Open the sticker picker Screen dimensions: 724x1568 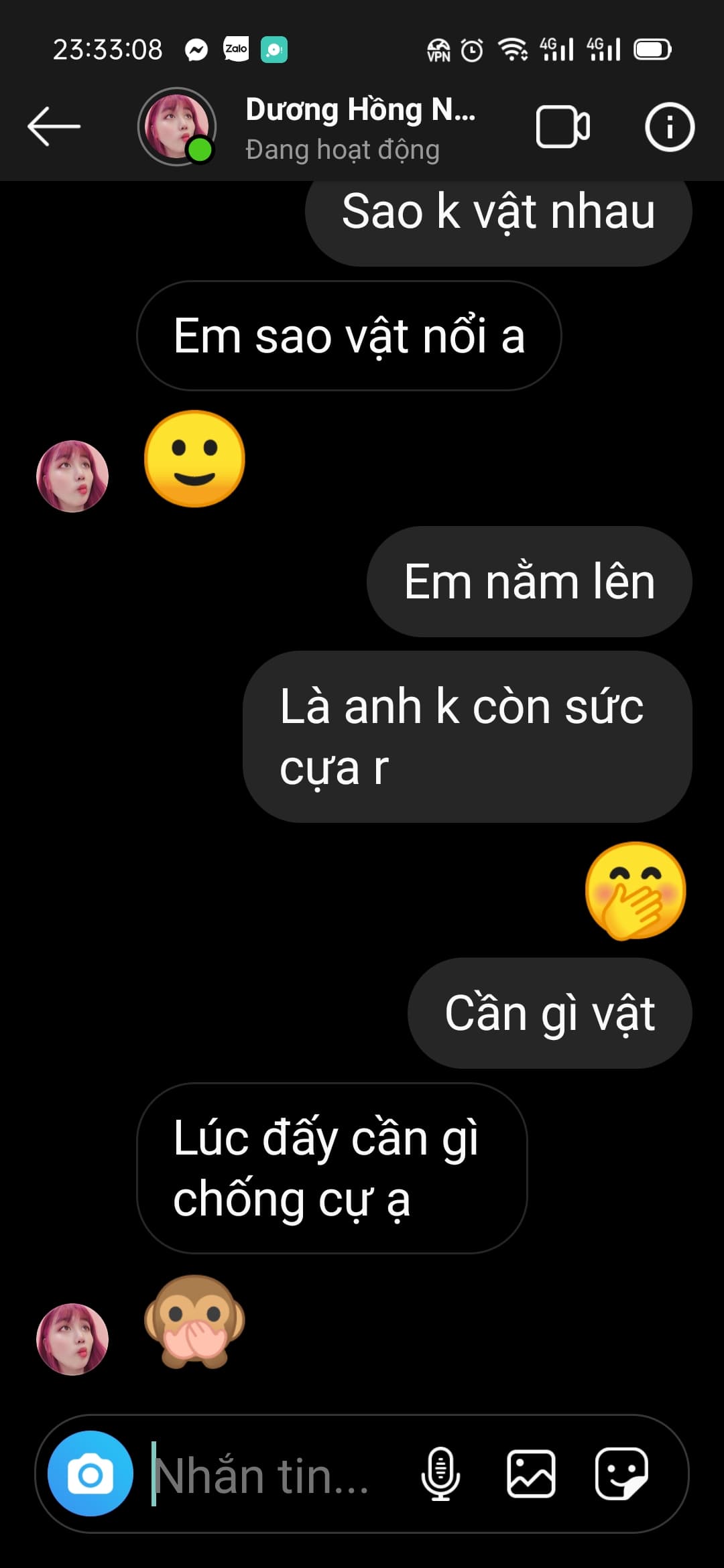point(621,1474)
